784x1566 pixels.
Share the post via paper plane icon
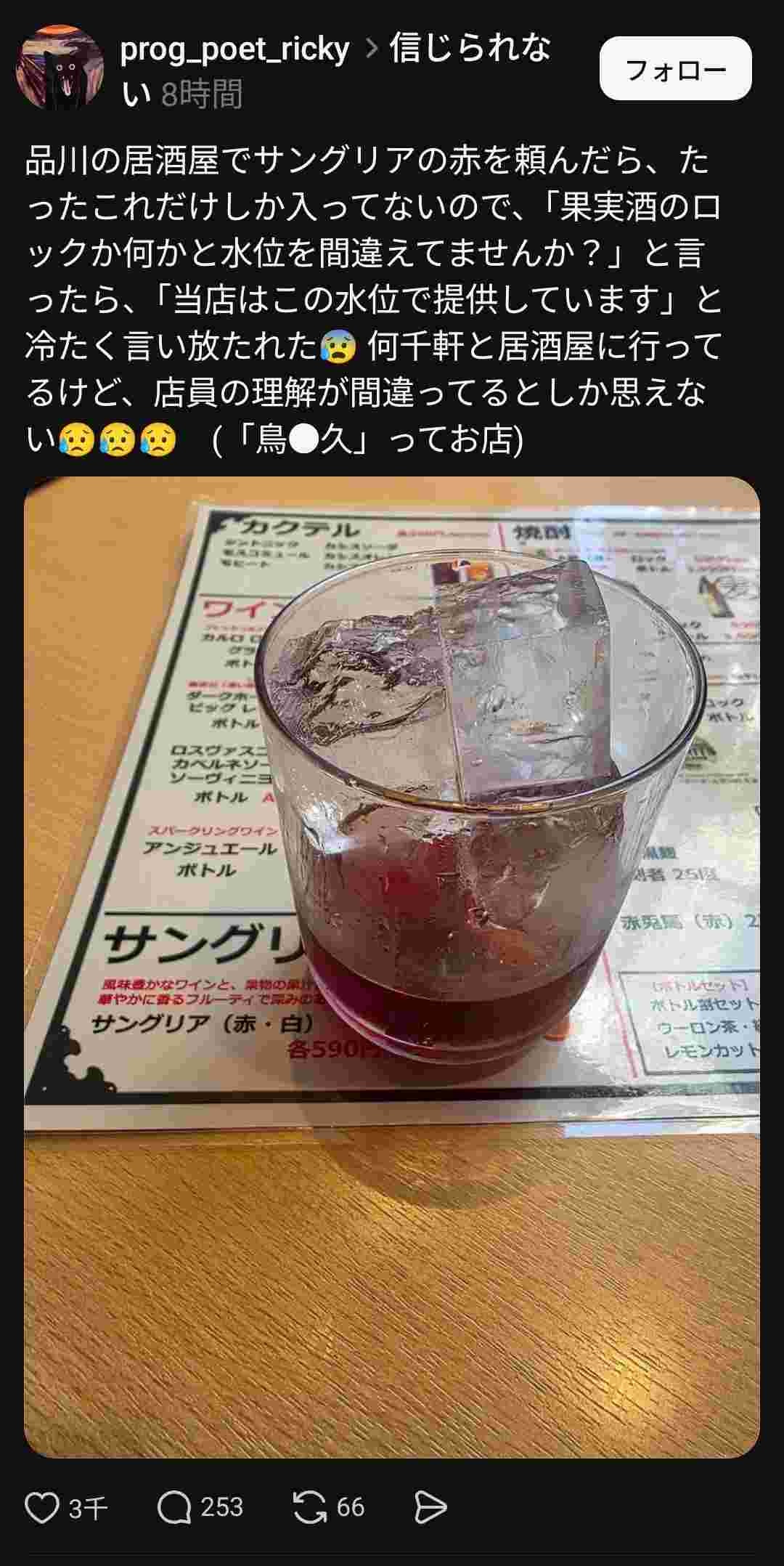tap(430, 1507)
